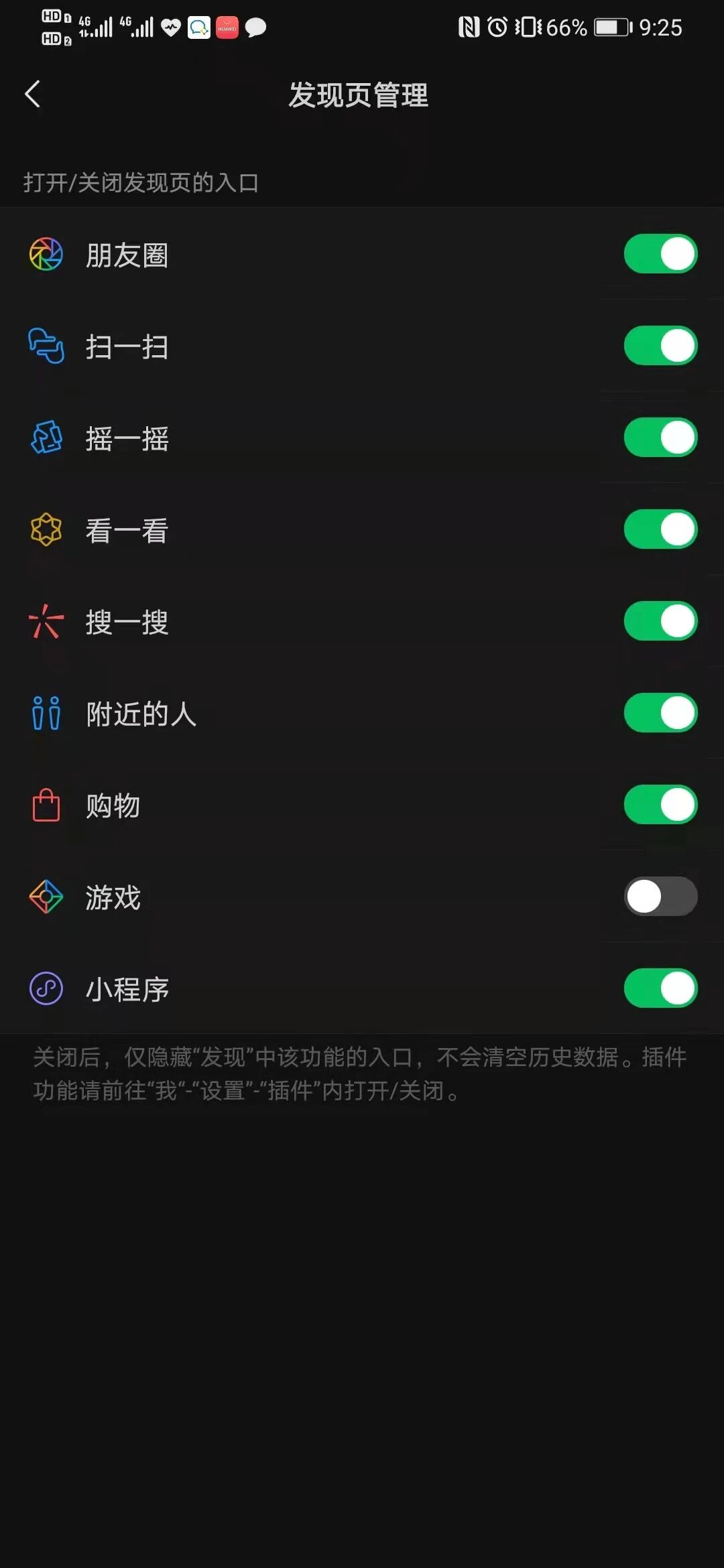This screenshot has width=724, height=1568.
Task: Disable the 扫一扫 entry
Action: pyautogui.click(x=661, y=346)
